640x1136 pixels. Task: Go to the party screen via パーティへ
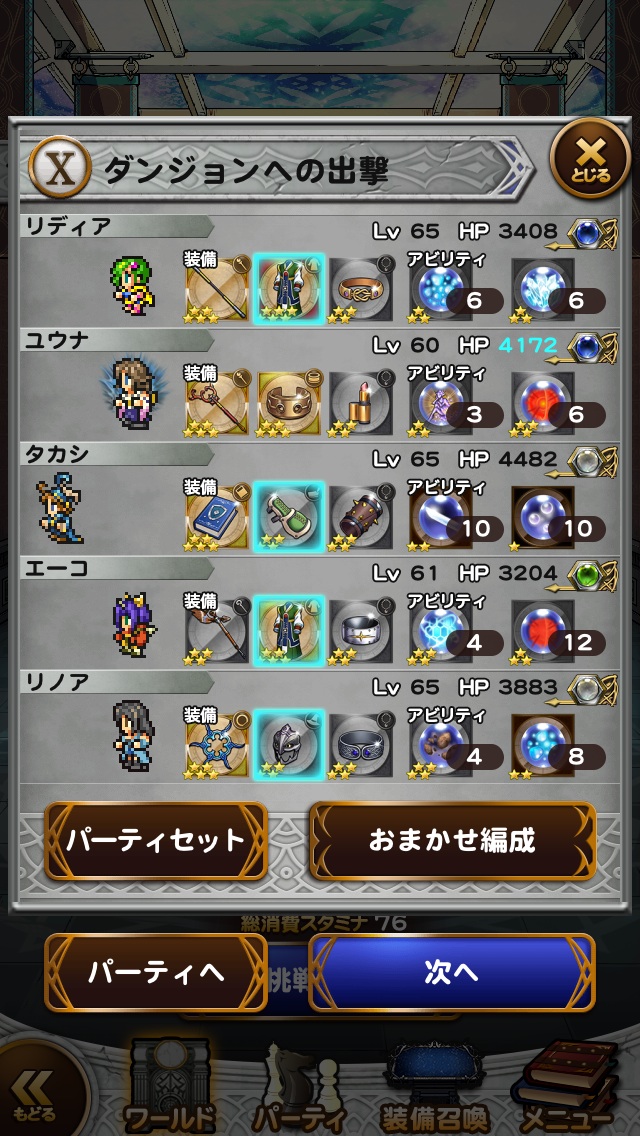155,972
